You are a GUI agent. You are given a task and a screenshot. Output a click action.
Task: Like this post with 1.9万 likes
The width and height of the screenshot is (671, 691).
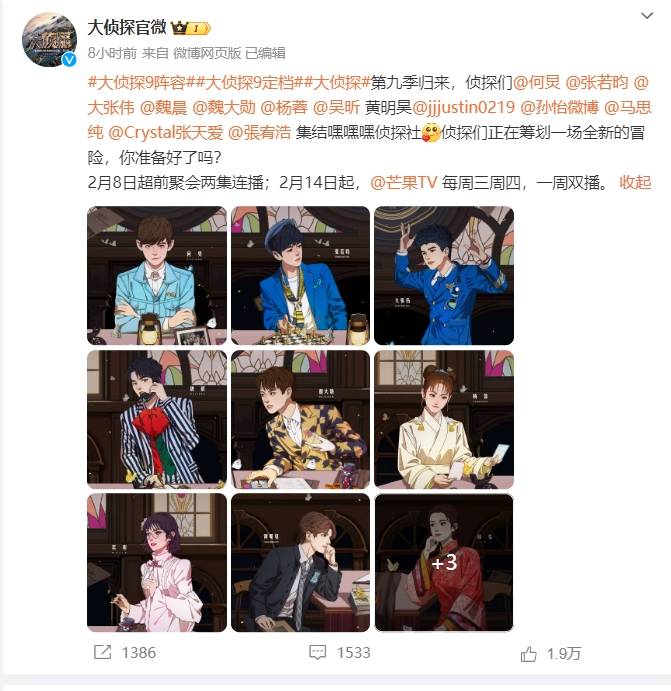click(x=551, y=653)
